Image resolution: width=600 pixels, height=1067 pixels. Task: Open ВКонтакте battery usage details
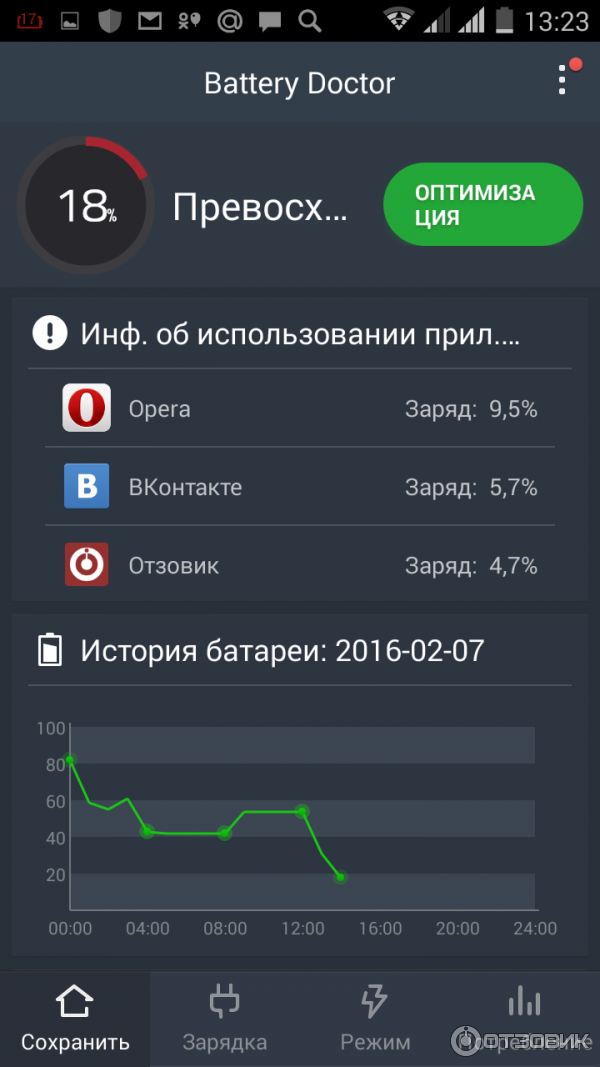coord(300,487)
